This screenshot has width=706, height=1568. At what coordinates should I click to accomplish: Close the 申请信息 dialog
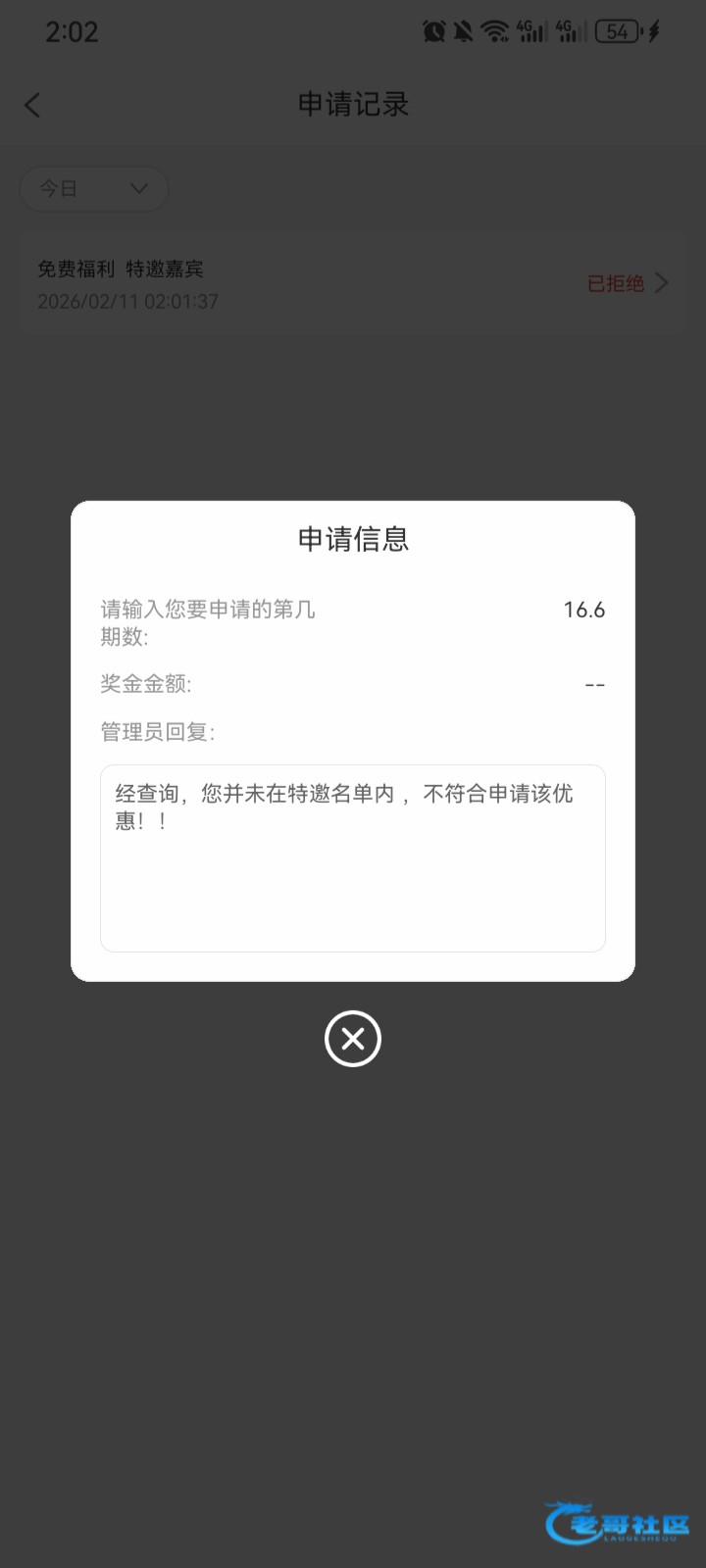point(353,1039)
